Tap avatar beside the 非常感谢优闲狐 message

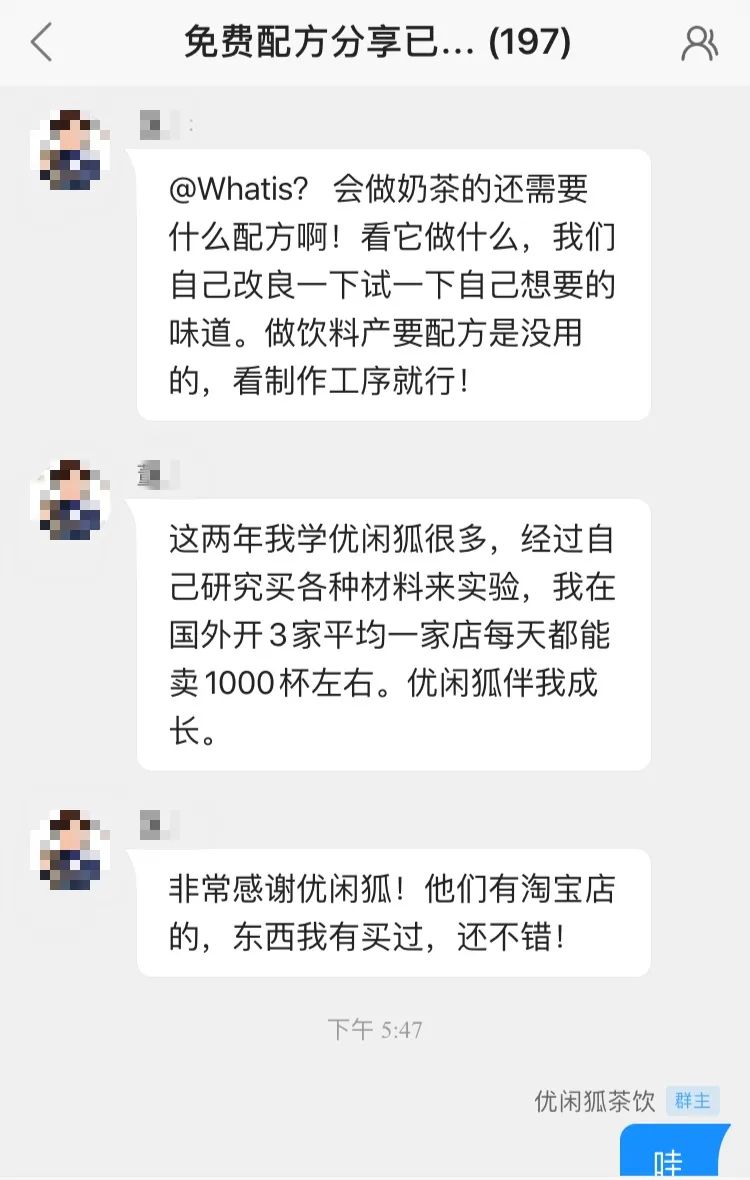[x=70, y=850]
